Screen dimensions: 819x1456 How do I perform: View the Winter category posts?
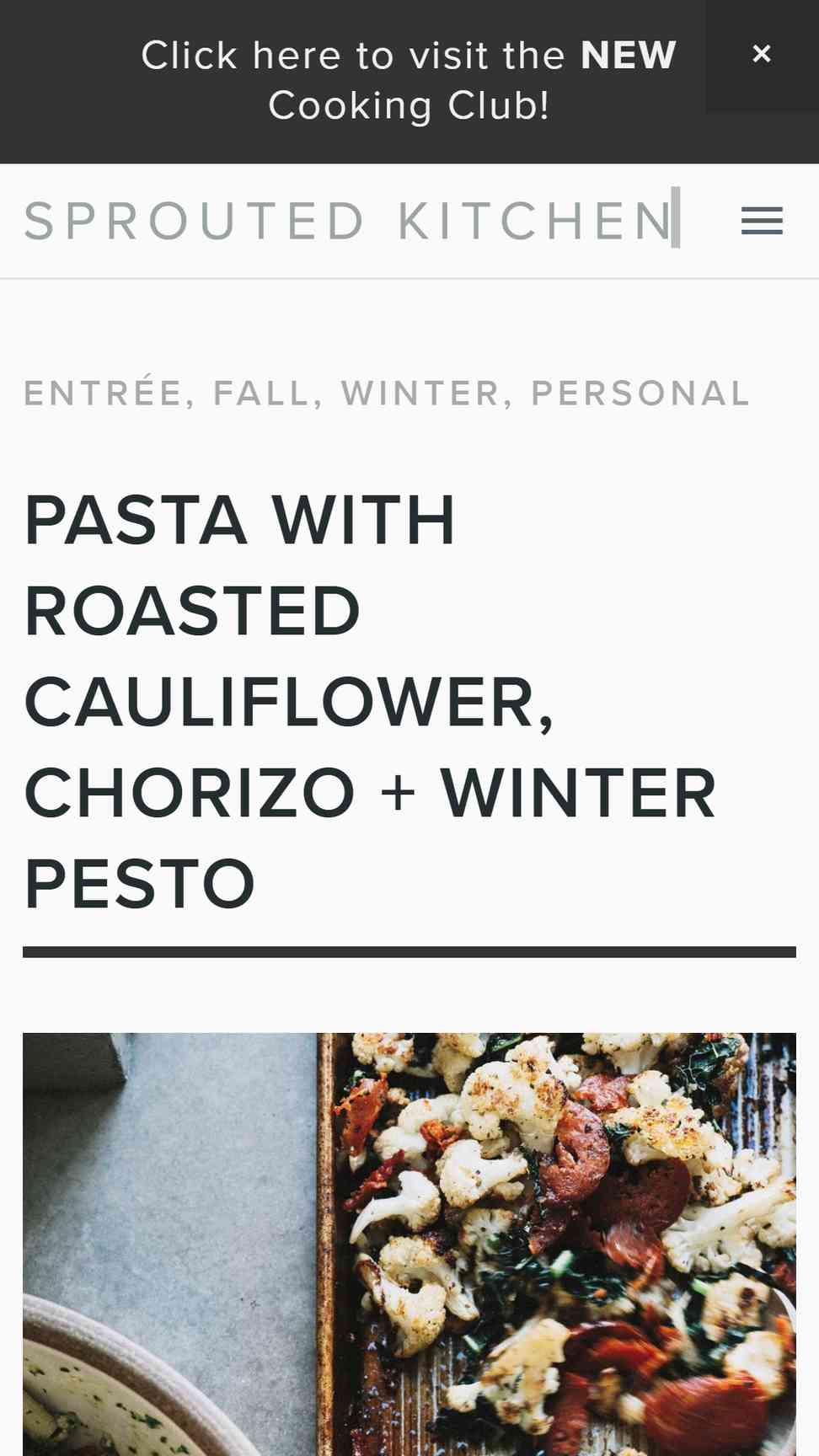point(420,393)
